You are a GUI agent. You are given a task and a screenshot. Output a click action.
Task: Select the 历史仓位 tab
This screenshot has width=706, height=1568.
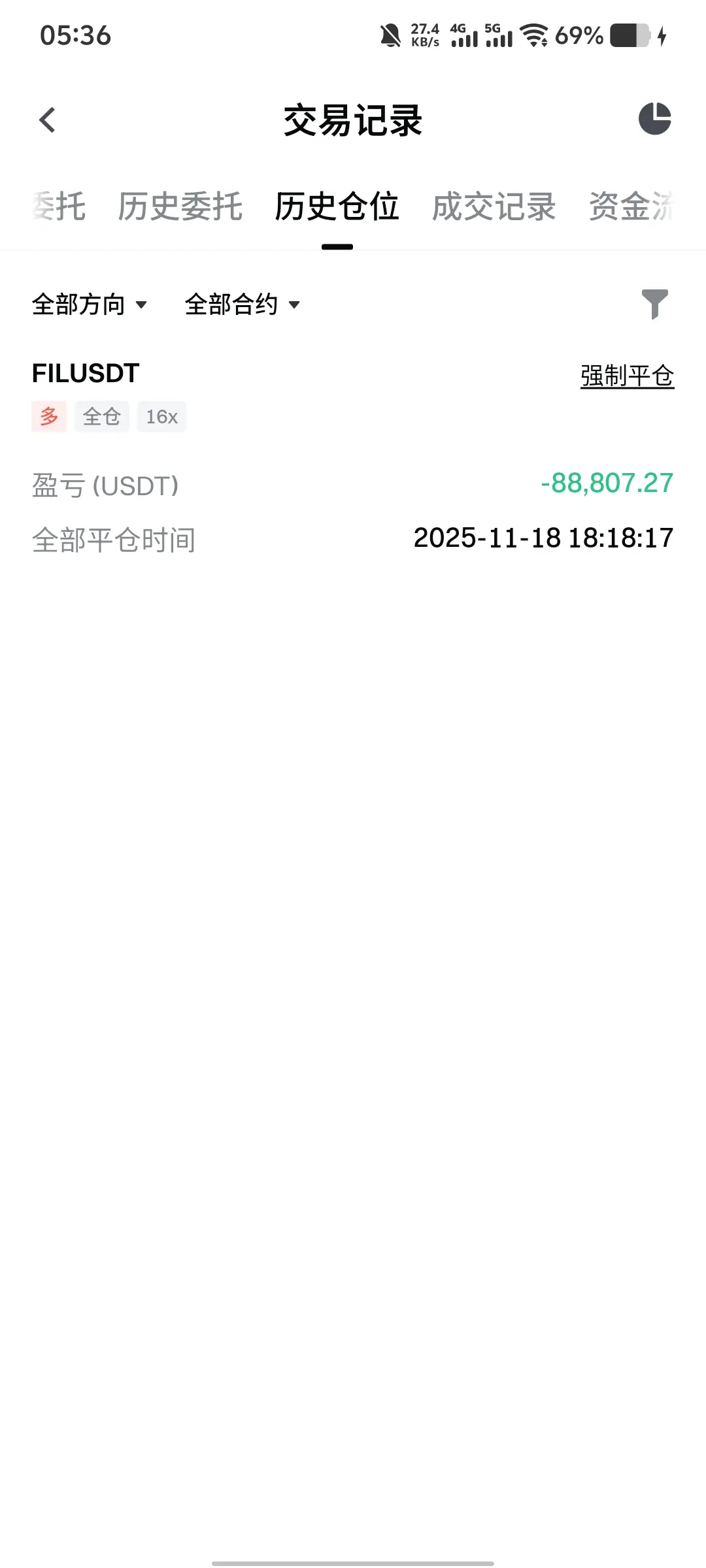pos(337,207)
